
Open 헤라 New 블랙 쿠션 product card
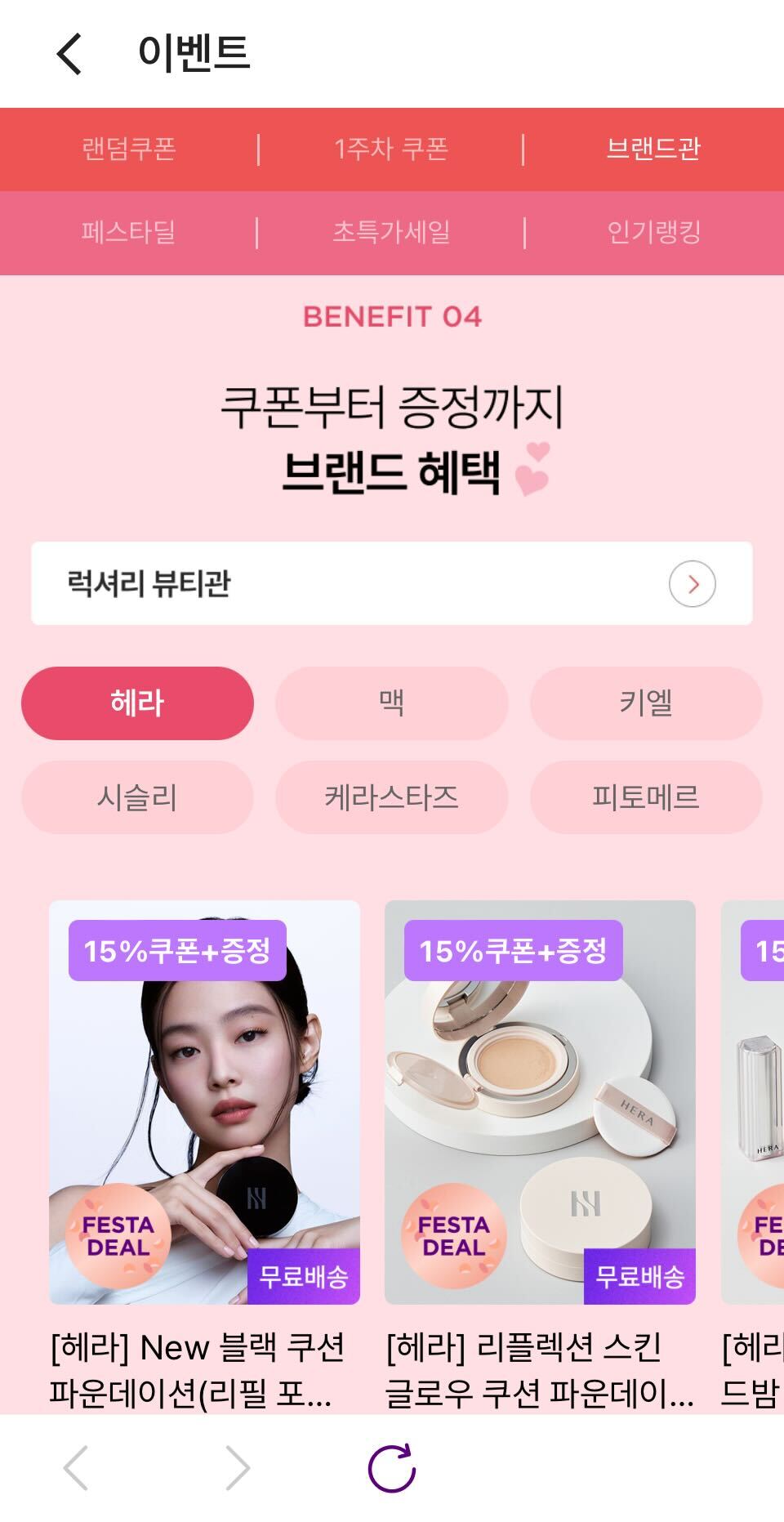[x=204, y=1103]
